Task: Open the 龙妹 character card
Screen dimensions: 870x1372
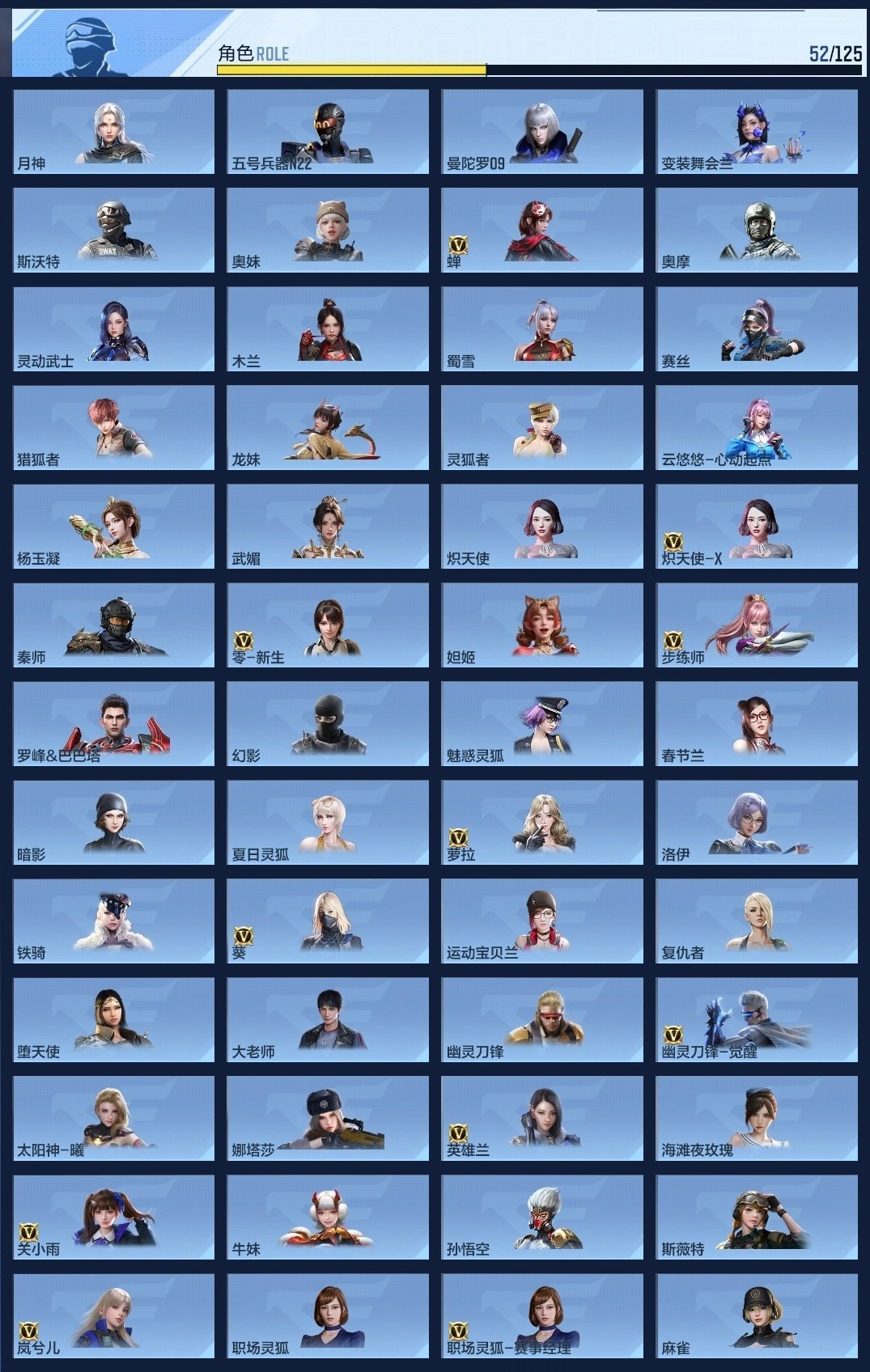Action: pos(328,427)
